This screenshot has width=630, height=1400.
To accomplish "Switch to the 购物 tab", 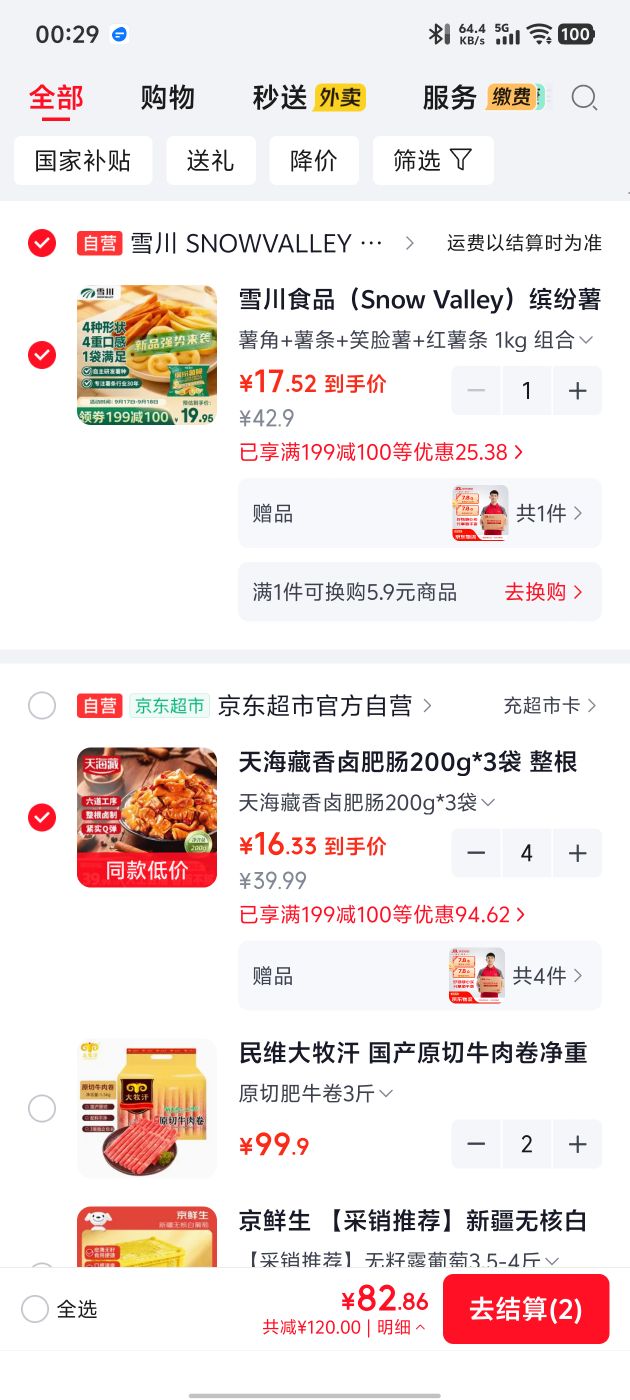I will 167,98.
